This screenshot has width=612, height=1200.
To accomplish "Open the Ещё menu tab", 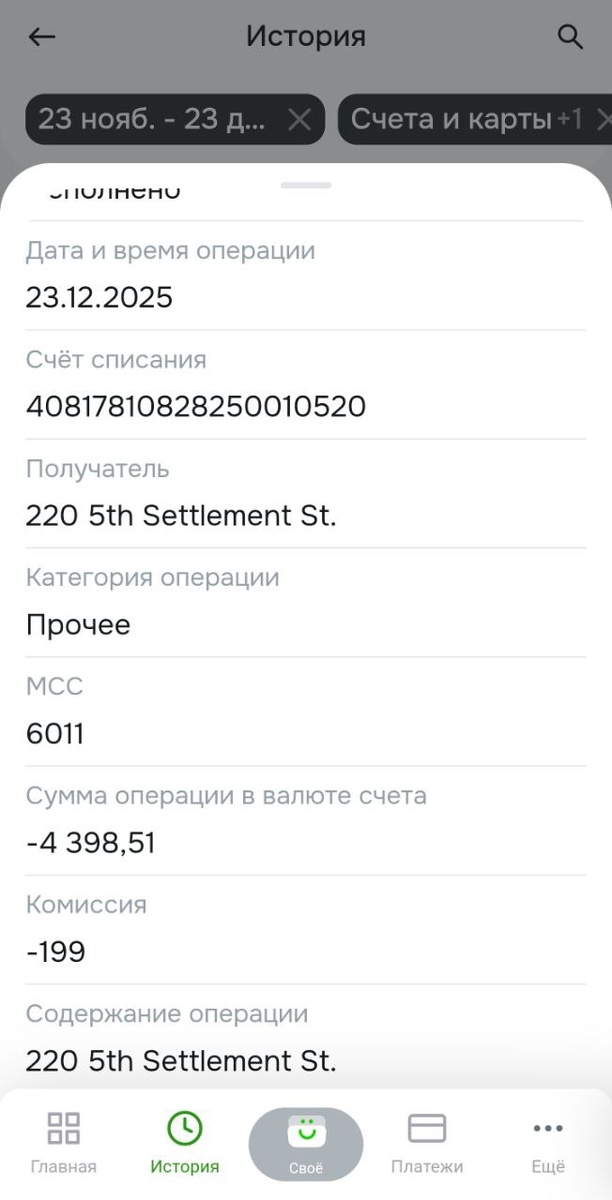I will coord(548,1143).
